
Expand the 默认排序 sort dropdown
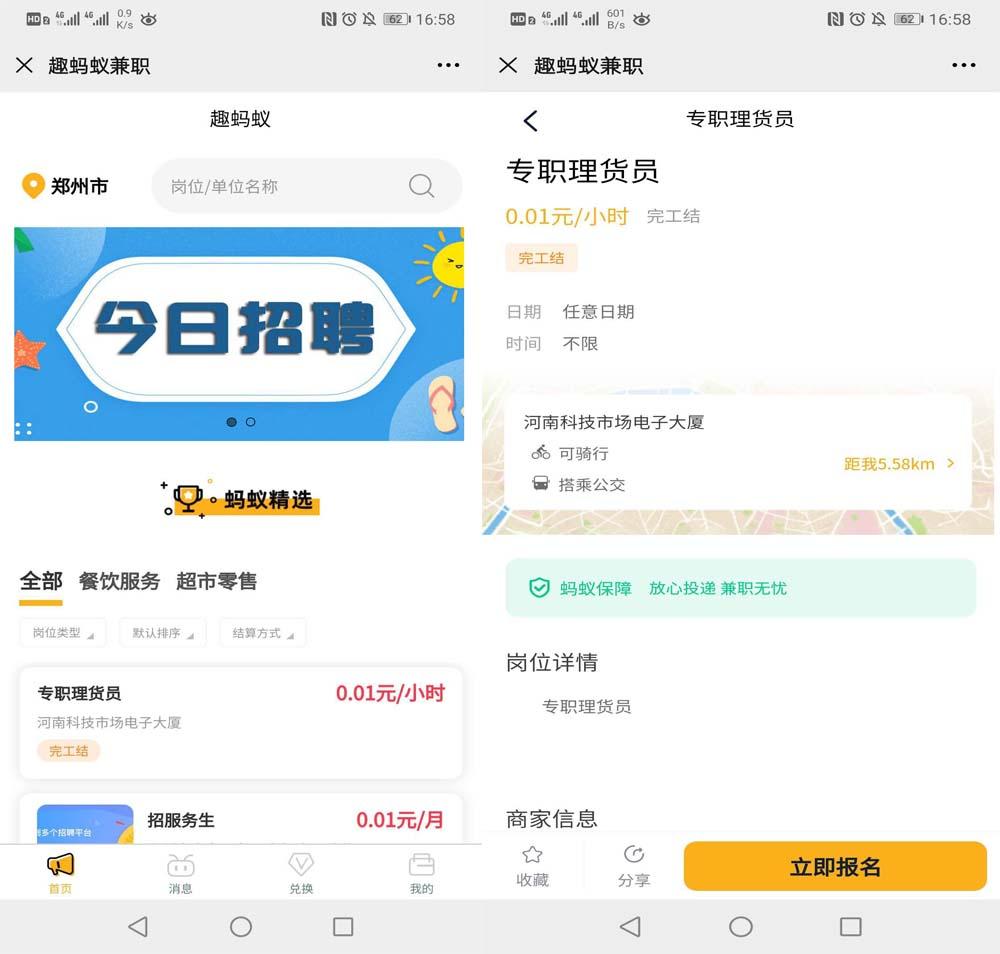(x=162, y=633)
